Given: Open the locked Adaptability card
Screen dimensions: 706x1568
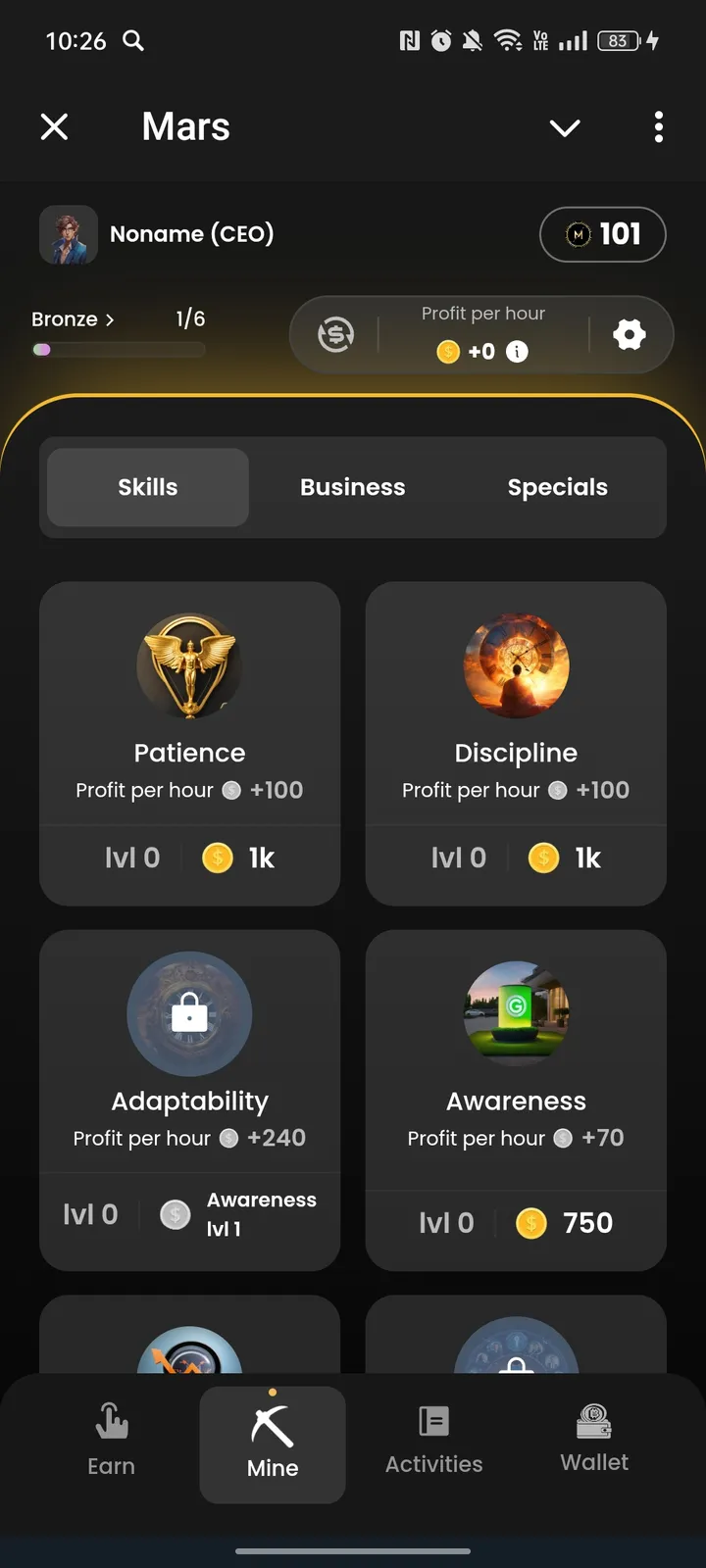Looking at the screenshot, I should pos(189,1100).
